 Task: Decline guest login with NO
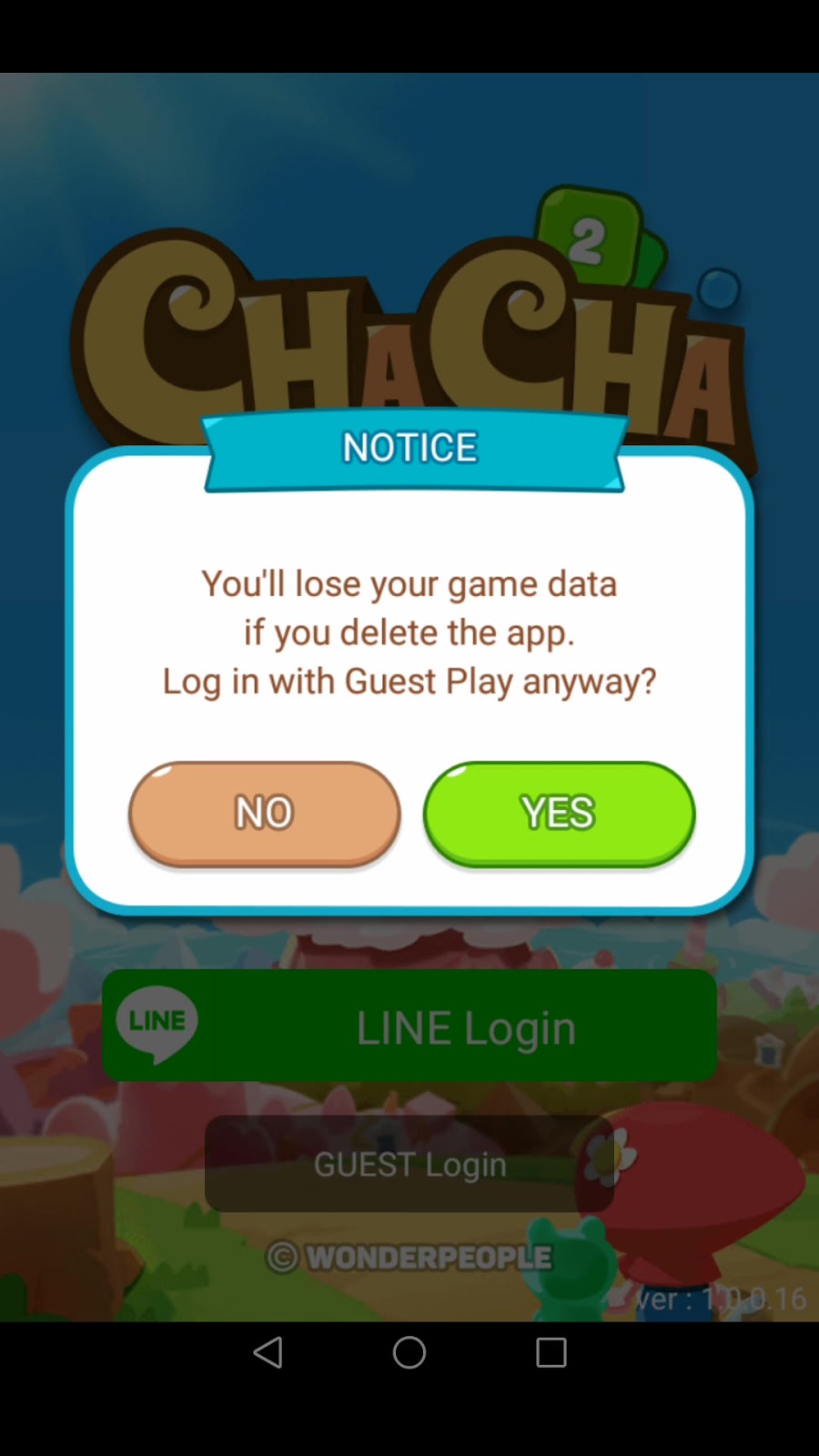(x=264, y=813)
